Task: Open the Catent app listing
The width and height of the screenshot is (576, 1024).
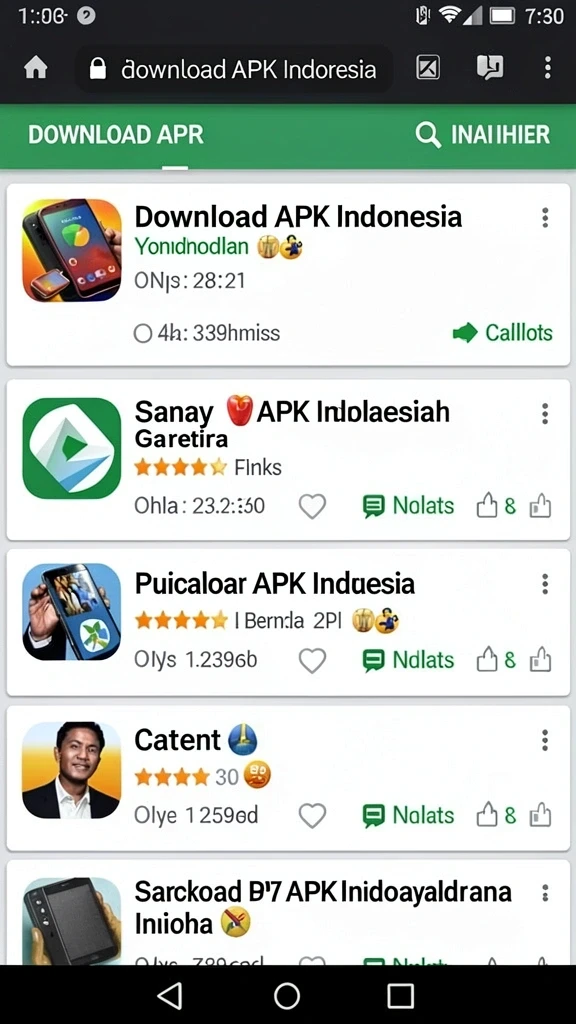Action: (288, 778)
